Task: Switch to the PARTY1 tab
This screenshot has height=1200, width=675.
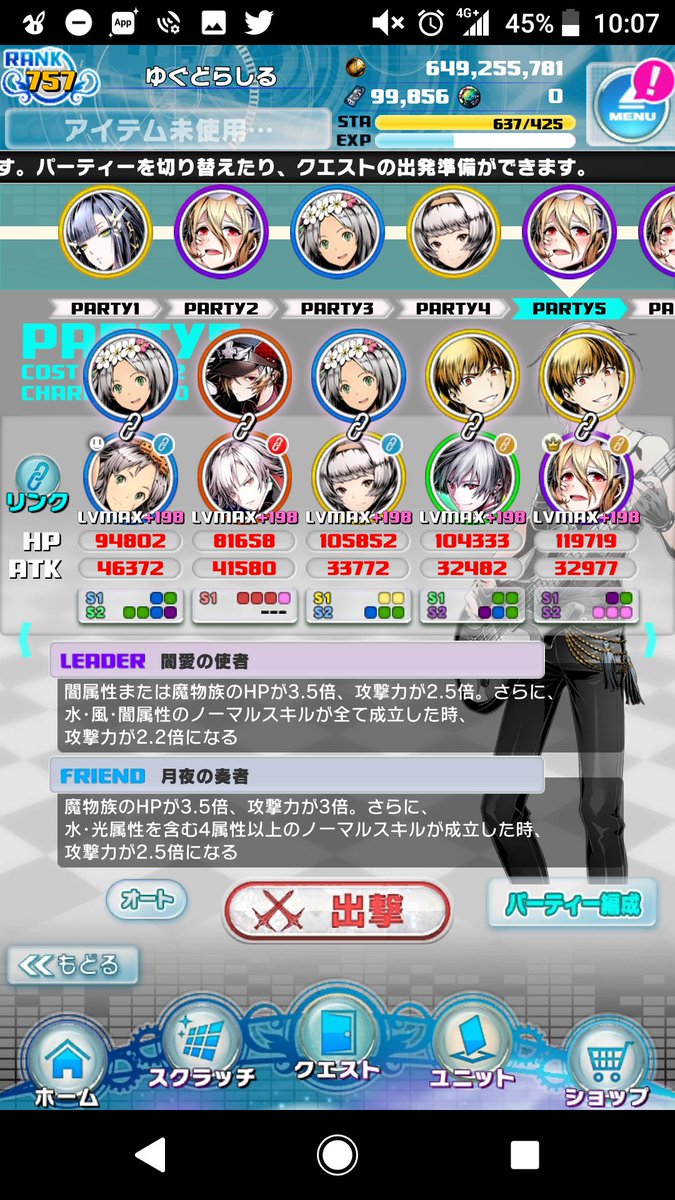Action: click(x=104, y=309)
